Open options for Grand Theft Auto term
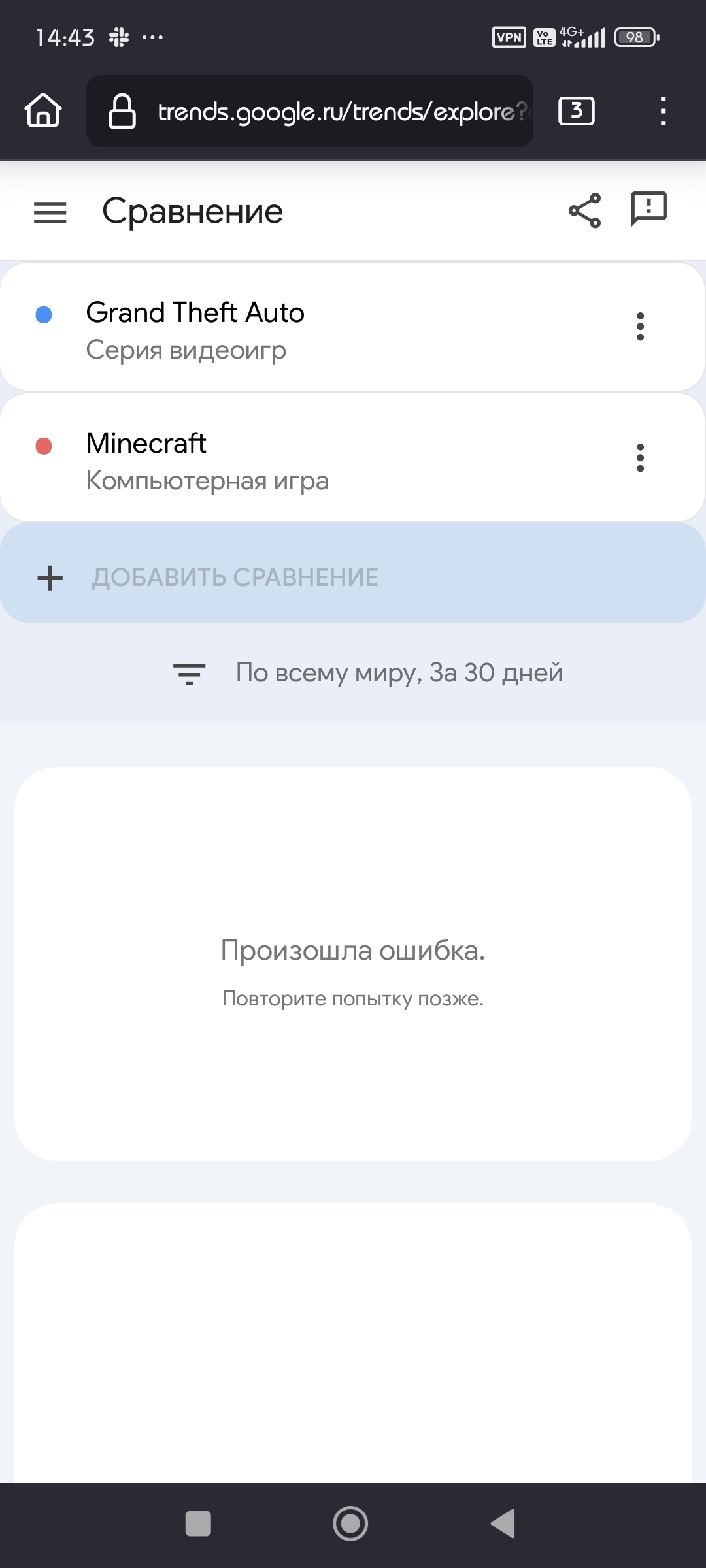This screenshot has width=706, height=1568. point(640,326)
